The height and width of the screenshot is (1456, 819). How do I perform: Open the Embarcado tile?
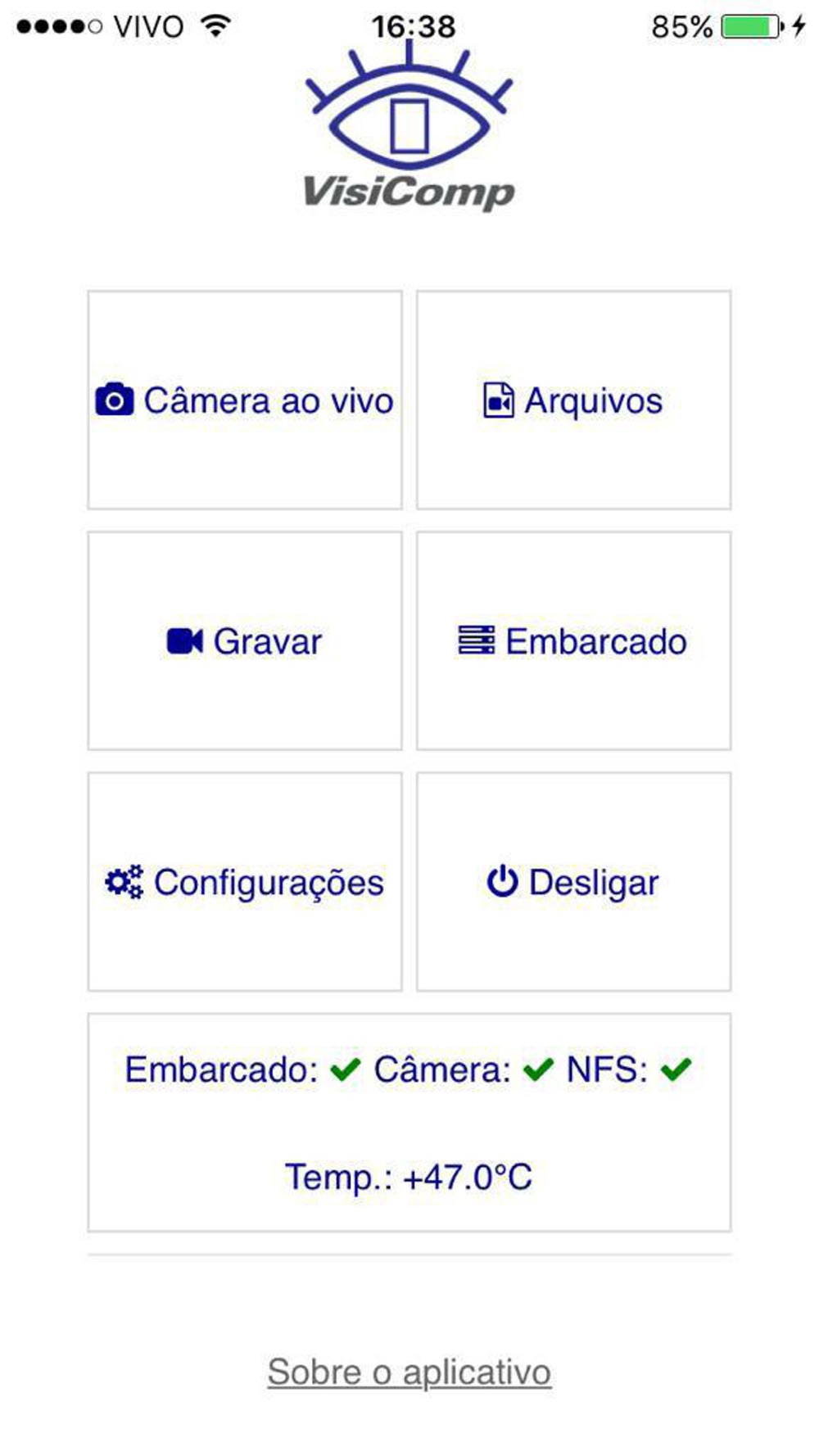pos(573,641)
